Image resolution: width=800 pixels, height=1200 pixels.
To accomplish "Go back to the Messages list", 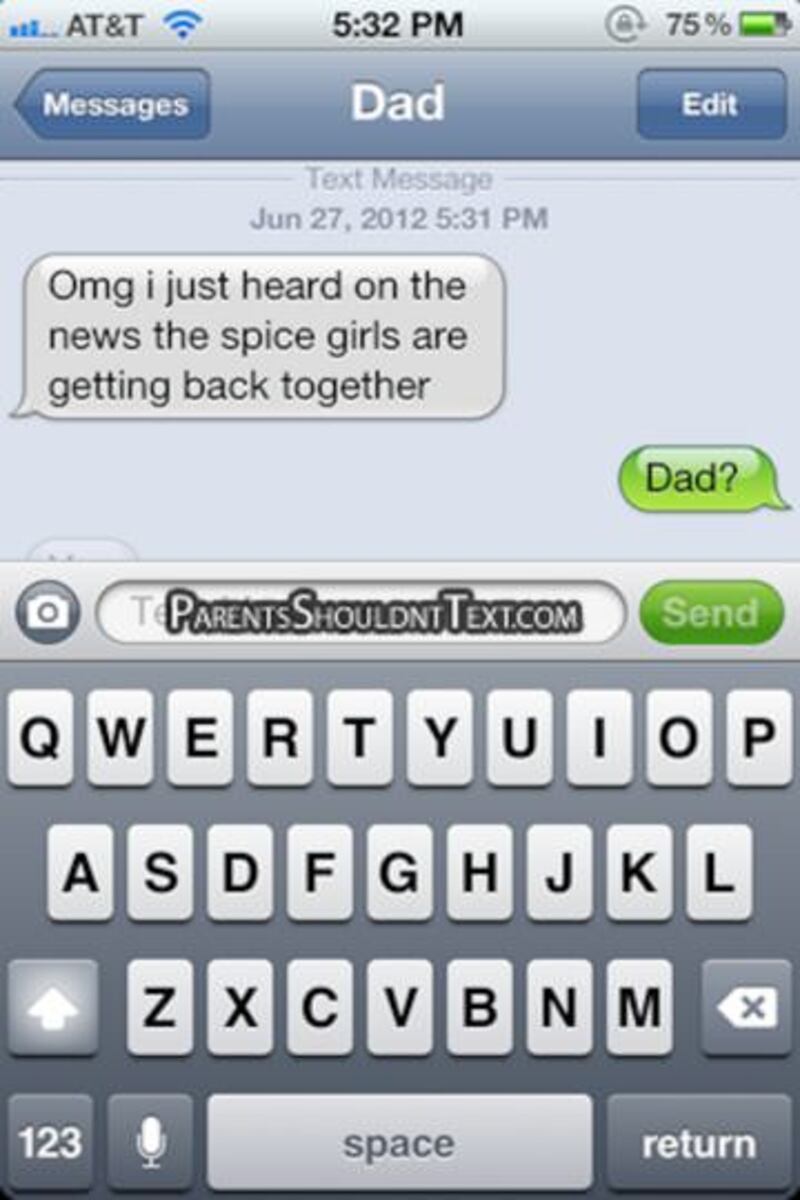I will pos(112,105).
